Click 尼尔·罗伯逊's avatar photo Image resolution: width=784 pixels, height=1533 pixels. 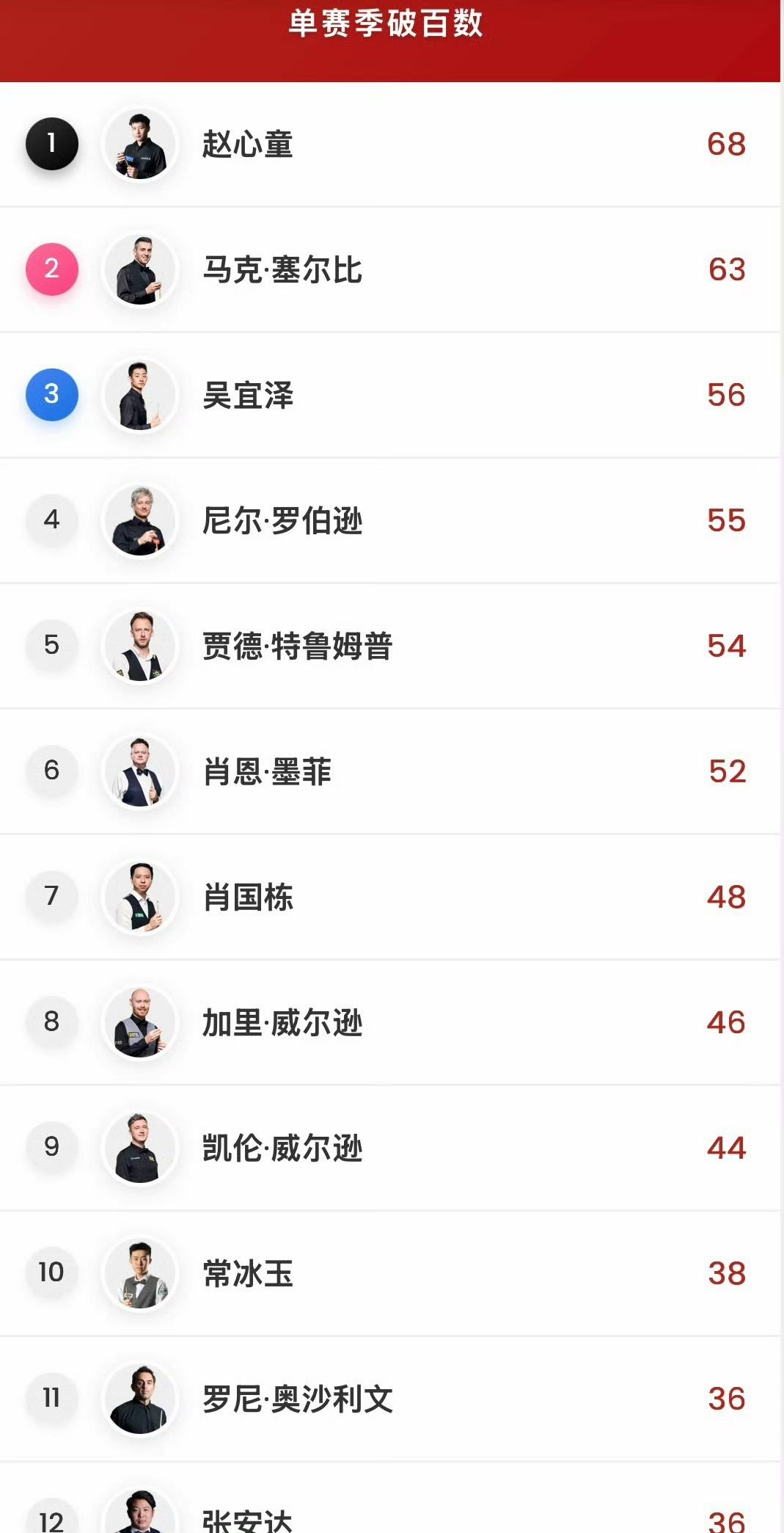[140, 520]
